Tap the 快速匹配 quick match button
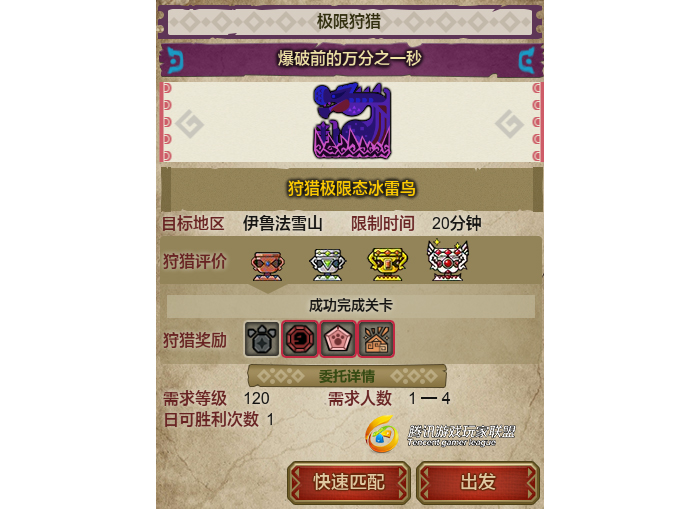Screen dimensions: 700x509 point(349,482)
